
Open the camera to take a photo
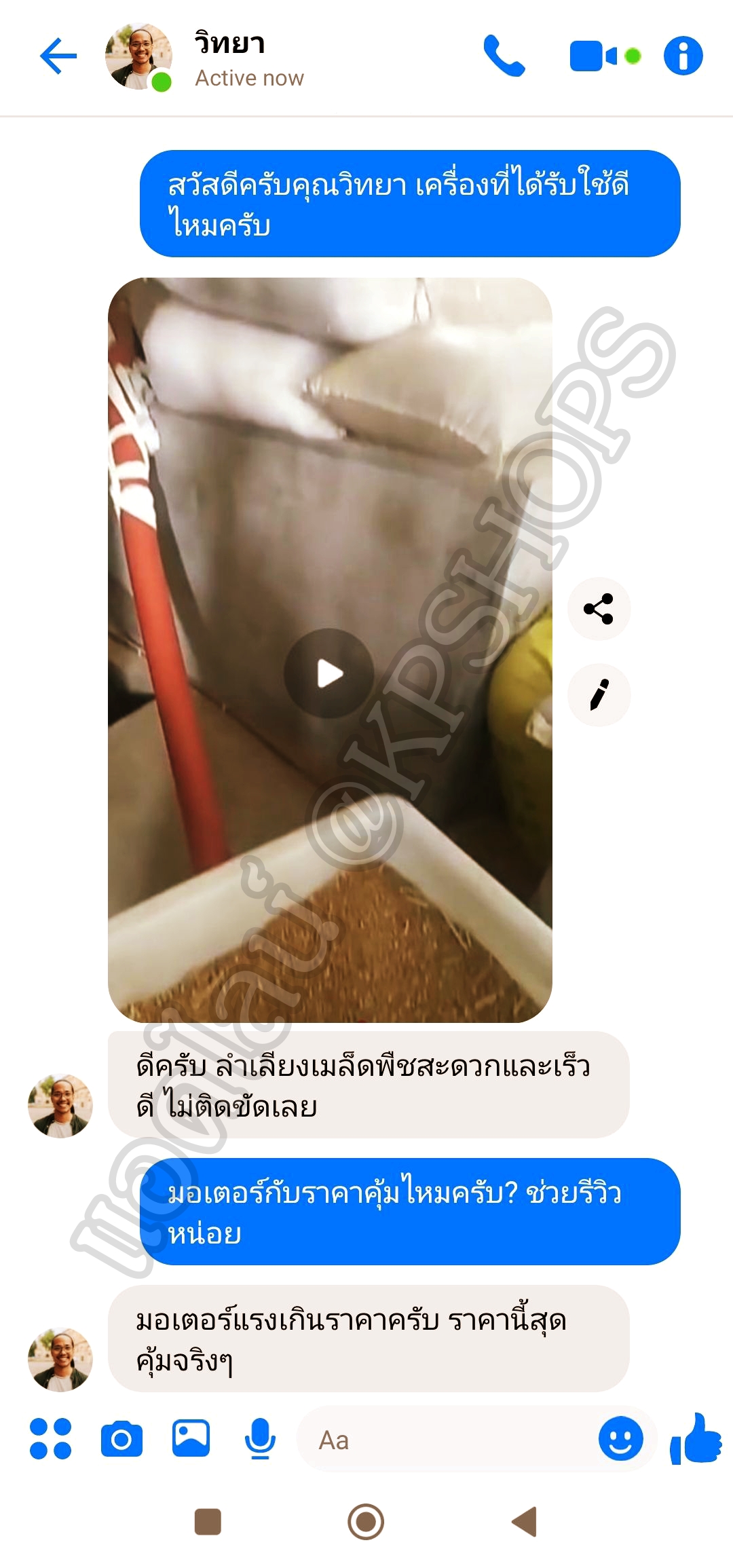(x=121, y=1438)
